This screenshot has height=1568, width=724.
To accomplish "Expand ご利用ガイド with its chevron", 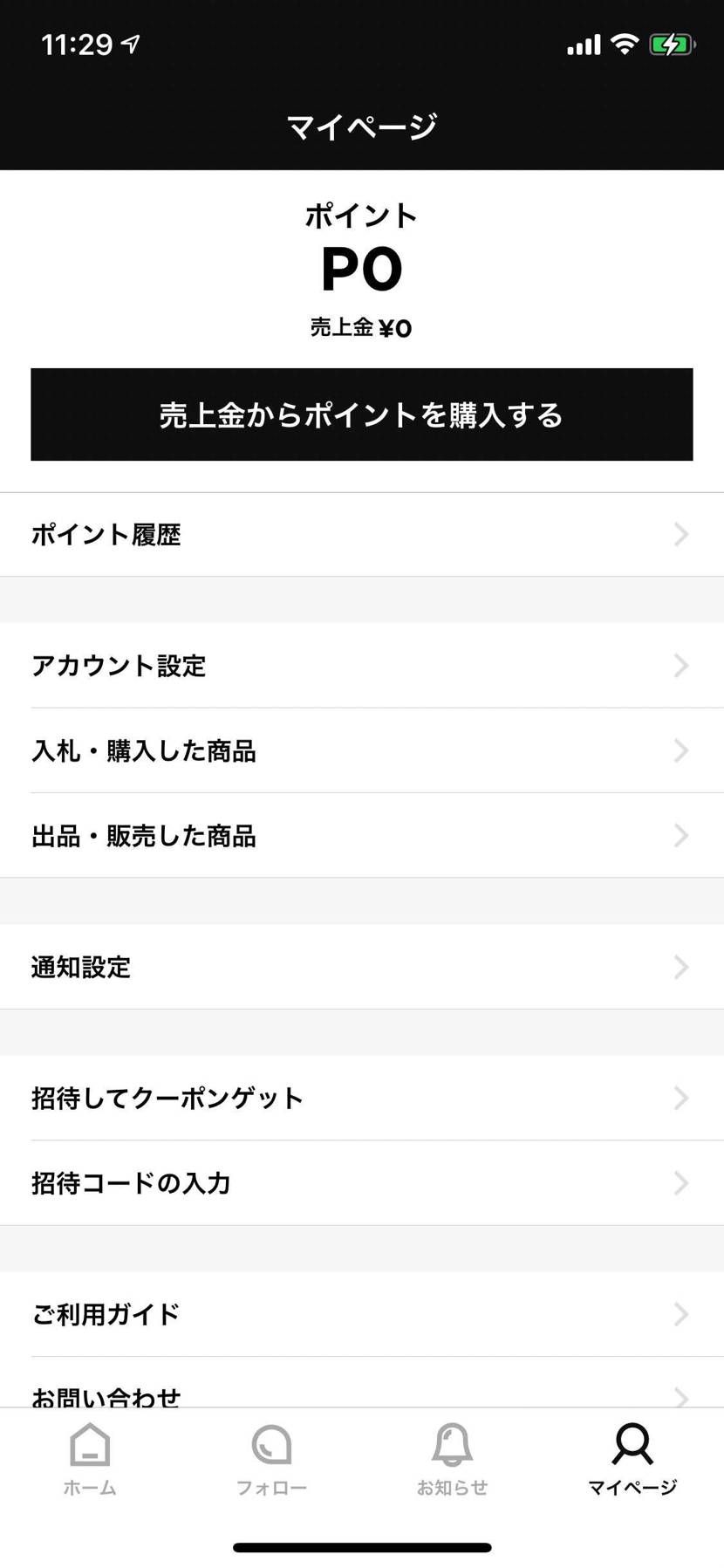I will [681, 1314].
